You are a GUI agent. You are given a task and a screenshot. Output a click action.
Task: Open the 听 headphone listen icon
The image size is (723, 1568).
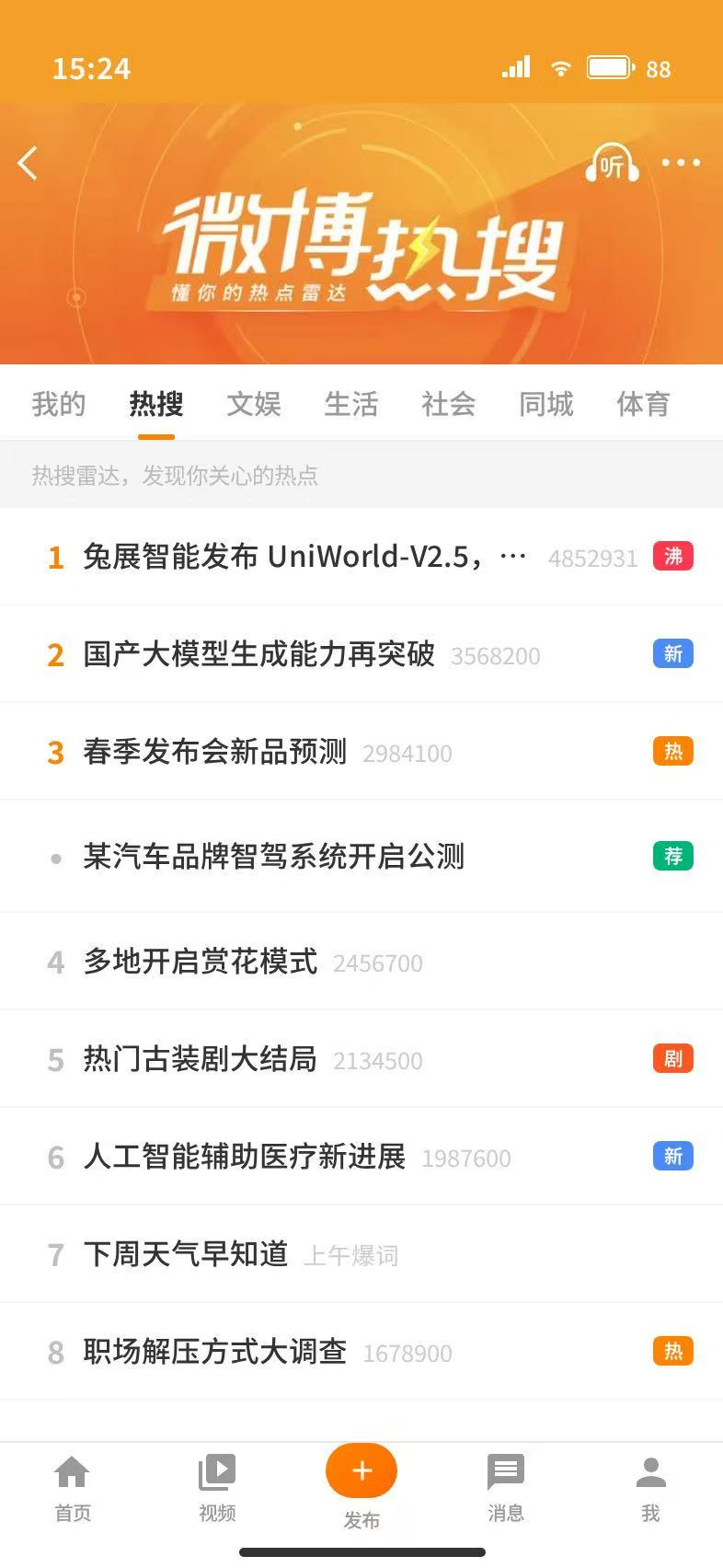(x=612, y=164)
